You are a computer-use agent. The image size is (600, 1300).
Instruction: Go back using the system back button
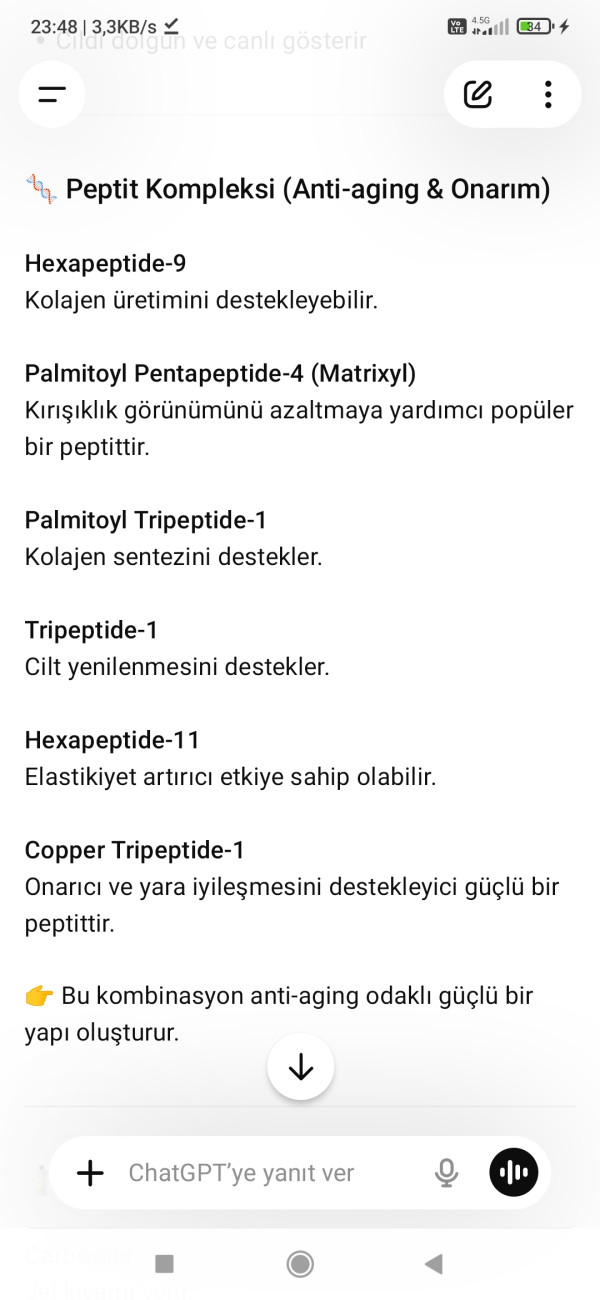point(433,1264)
